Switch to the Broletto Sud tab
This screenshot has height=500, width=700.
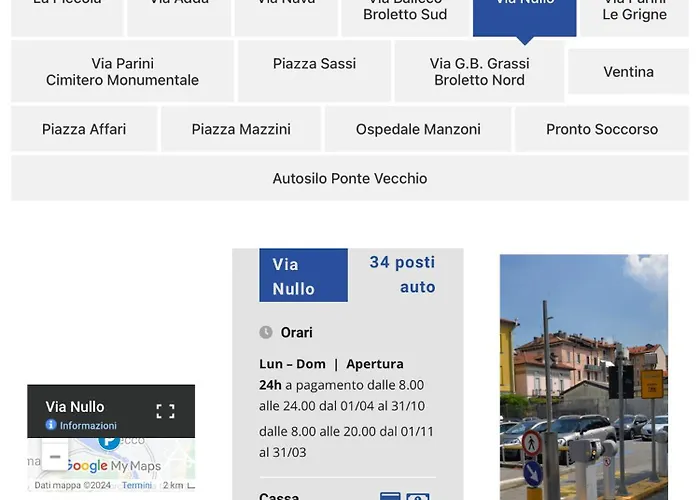pos(405,14)
